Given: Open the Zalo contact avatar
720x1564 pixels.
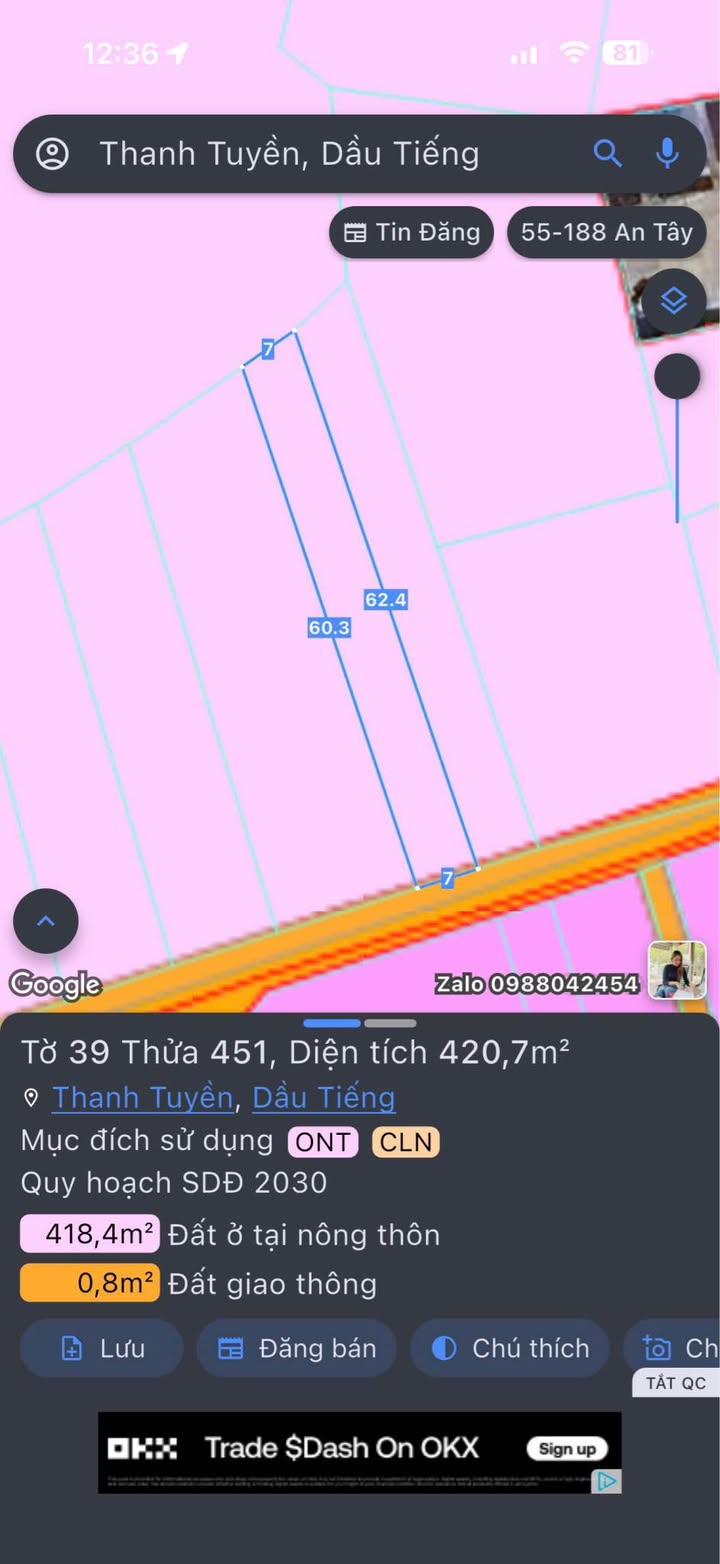Looking at the screenshot, I should point(677,970).
